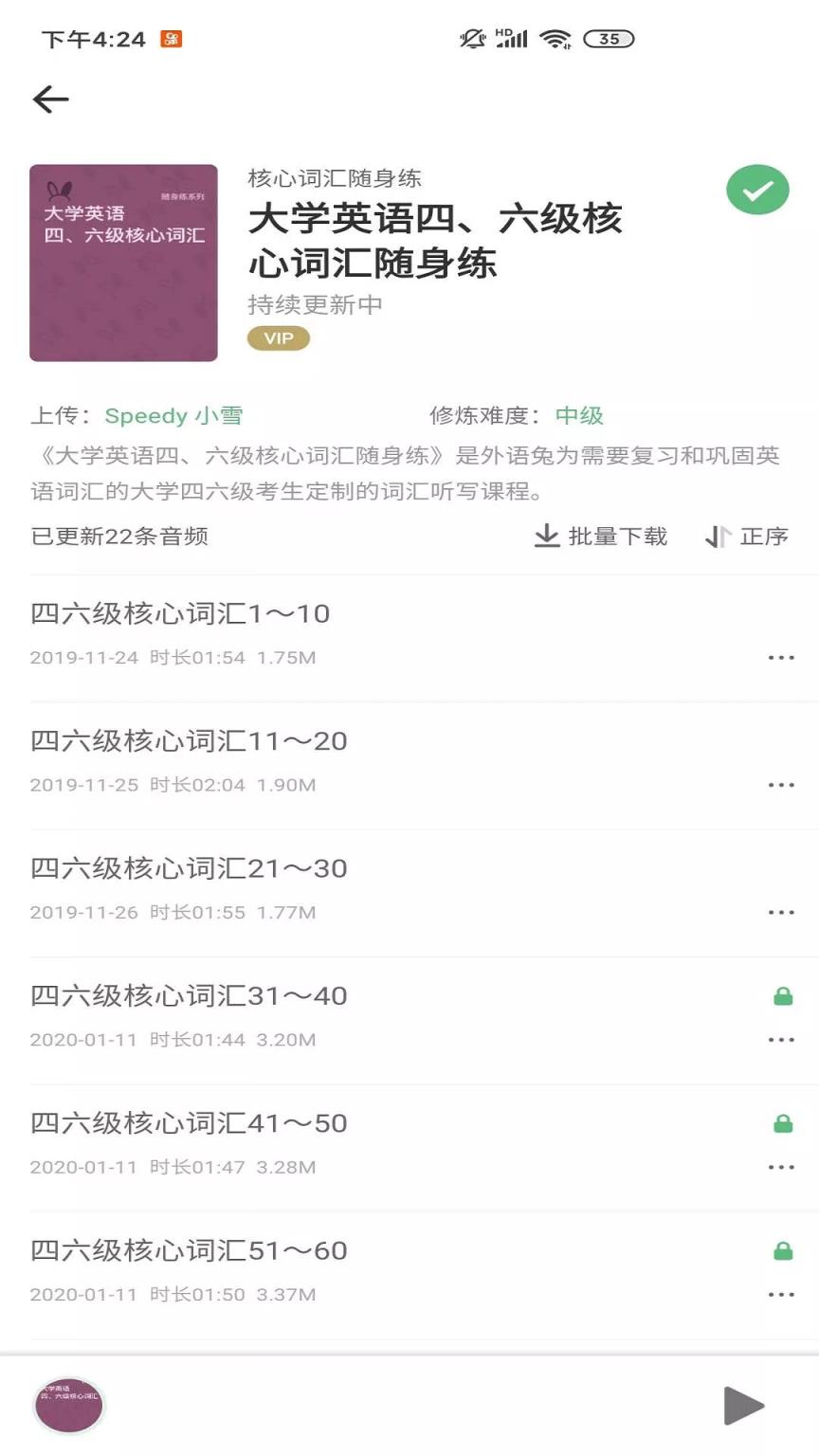Select the 四六级核心词汇1～10 episode
The image size is (819, 1456).
coord(178,614)
